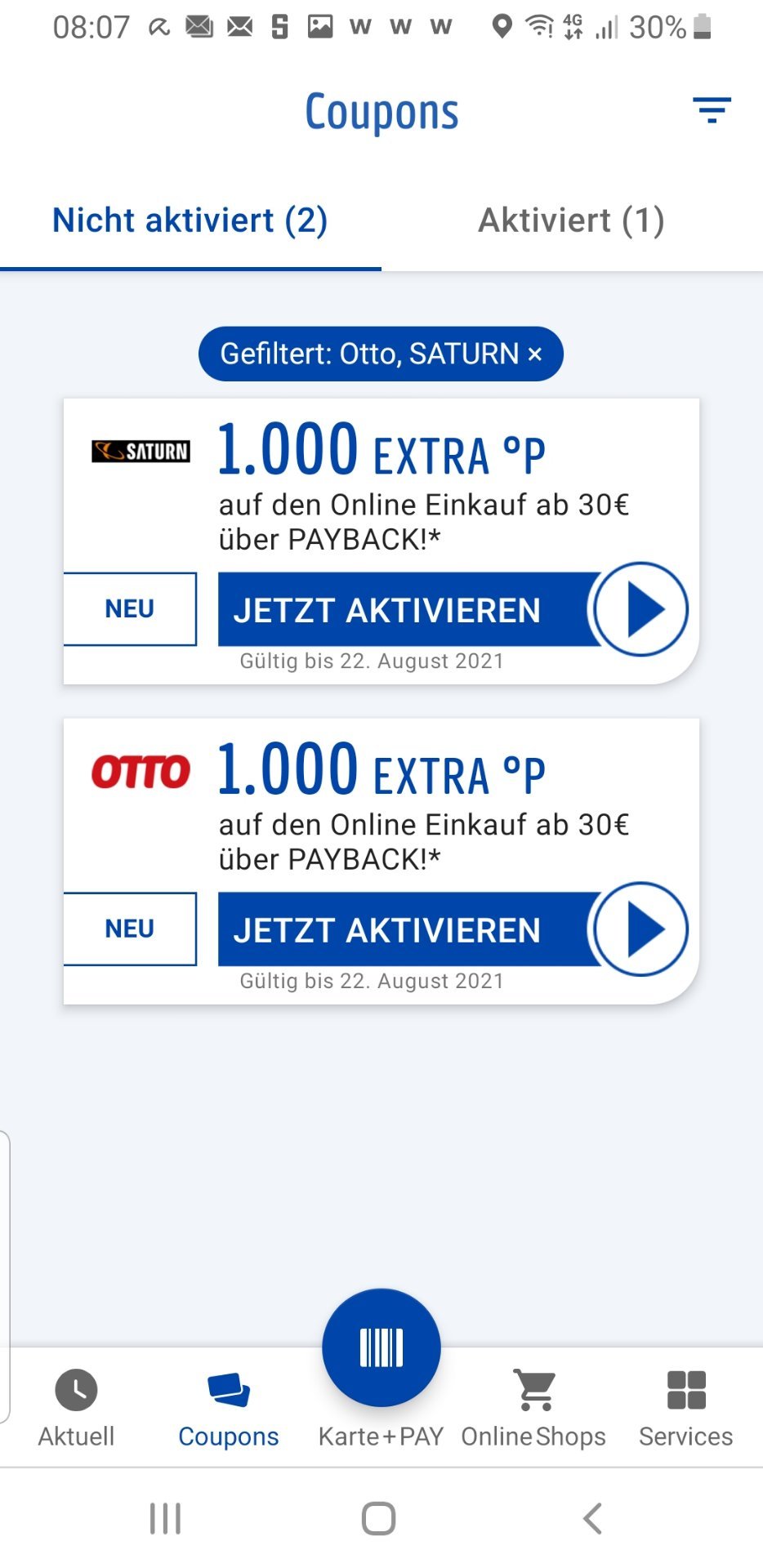
Task: Open the coupon filter options
Action: pos(712,110)
